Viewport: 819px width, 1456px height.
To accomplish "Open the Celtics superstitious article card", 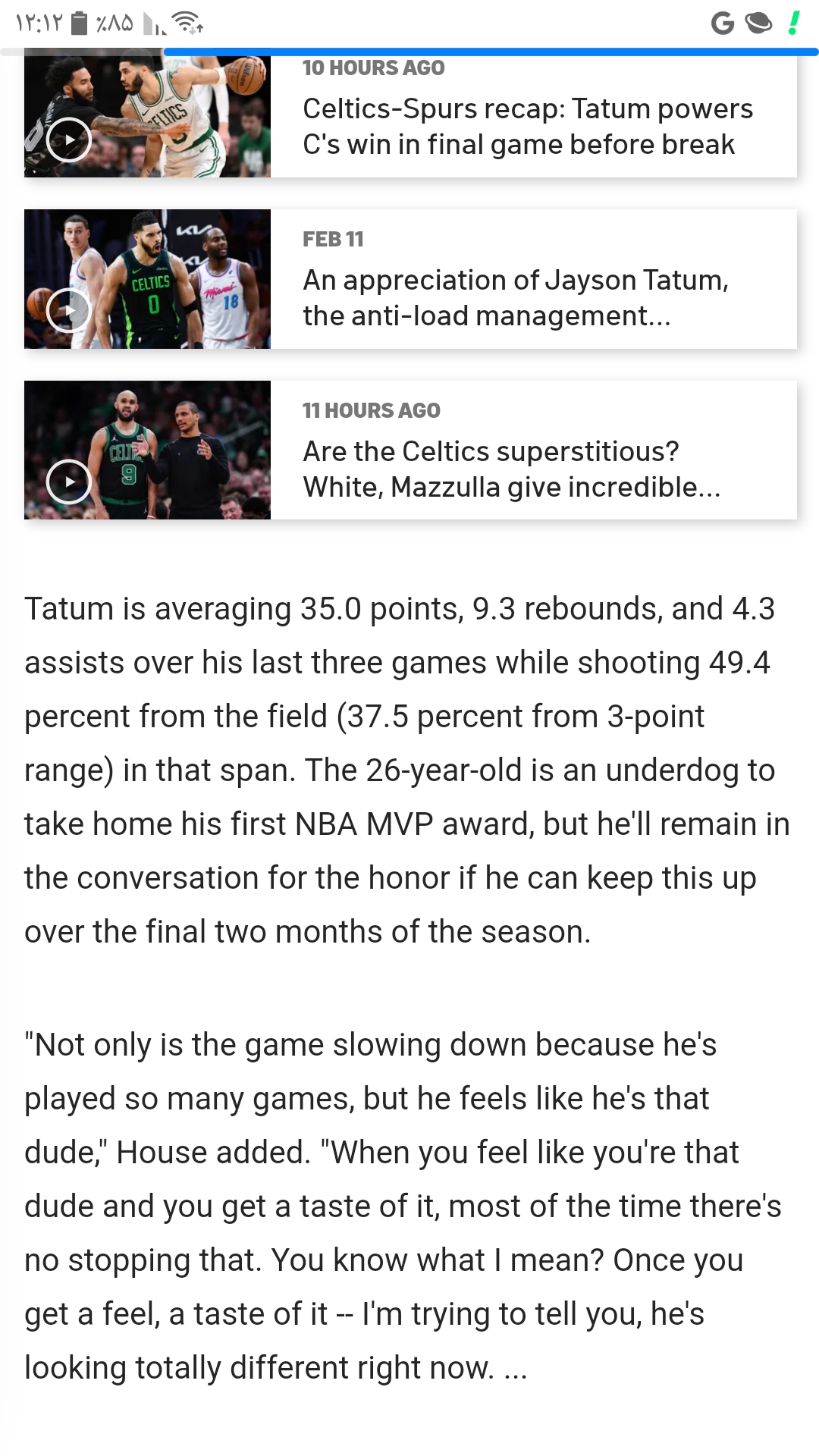I will 410,450.
